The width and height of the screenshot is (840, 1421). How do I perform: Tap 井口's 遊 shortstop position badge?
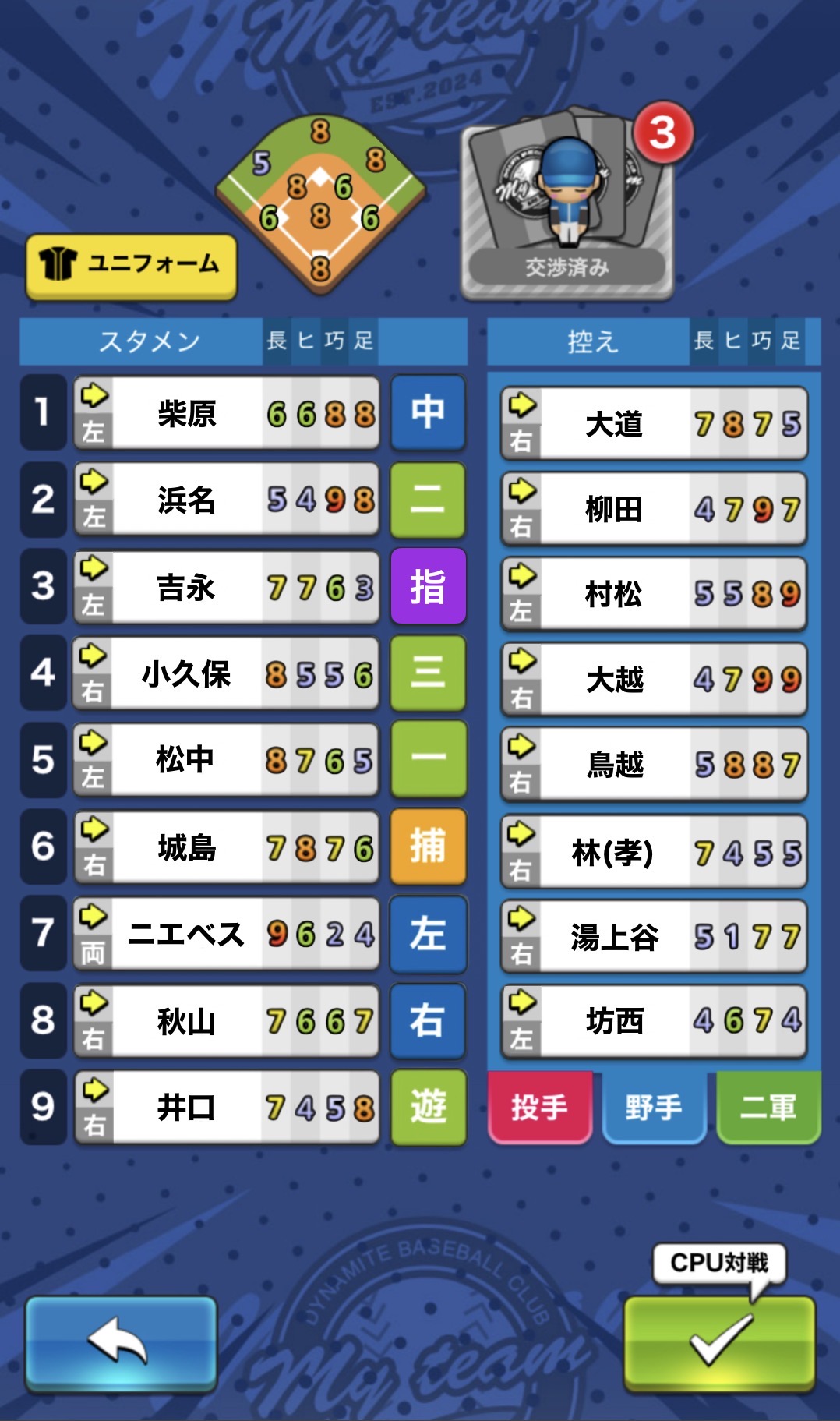[x=428, y=1107]
